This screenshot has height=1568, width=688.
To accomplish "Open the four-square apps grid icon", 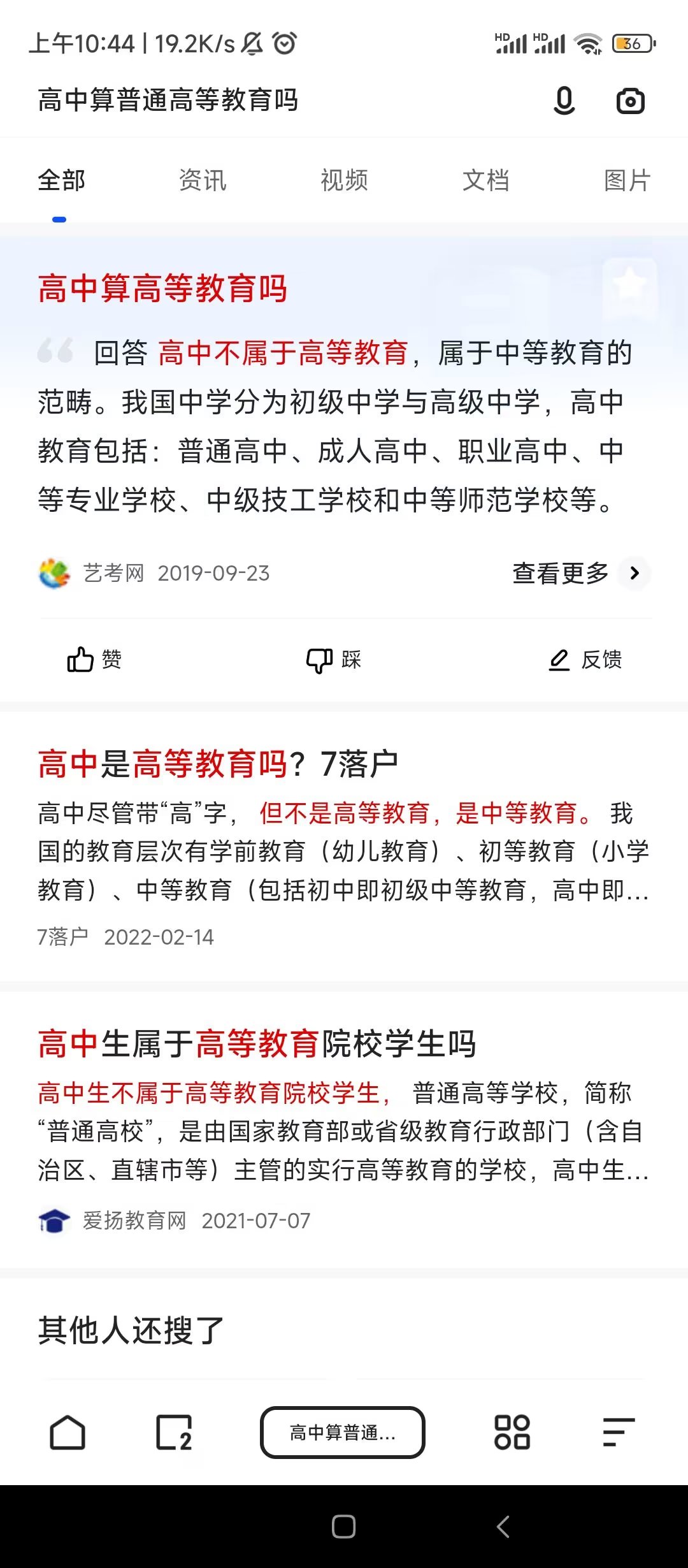I will (512, 1433).
